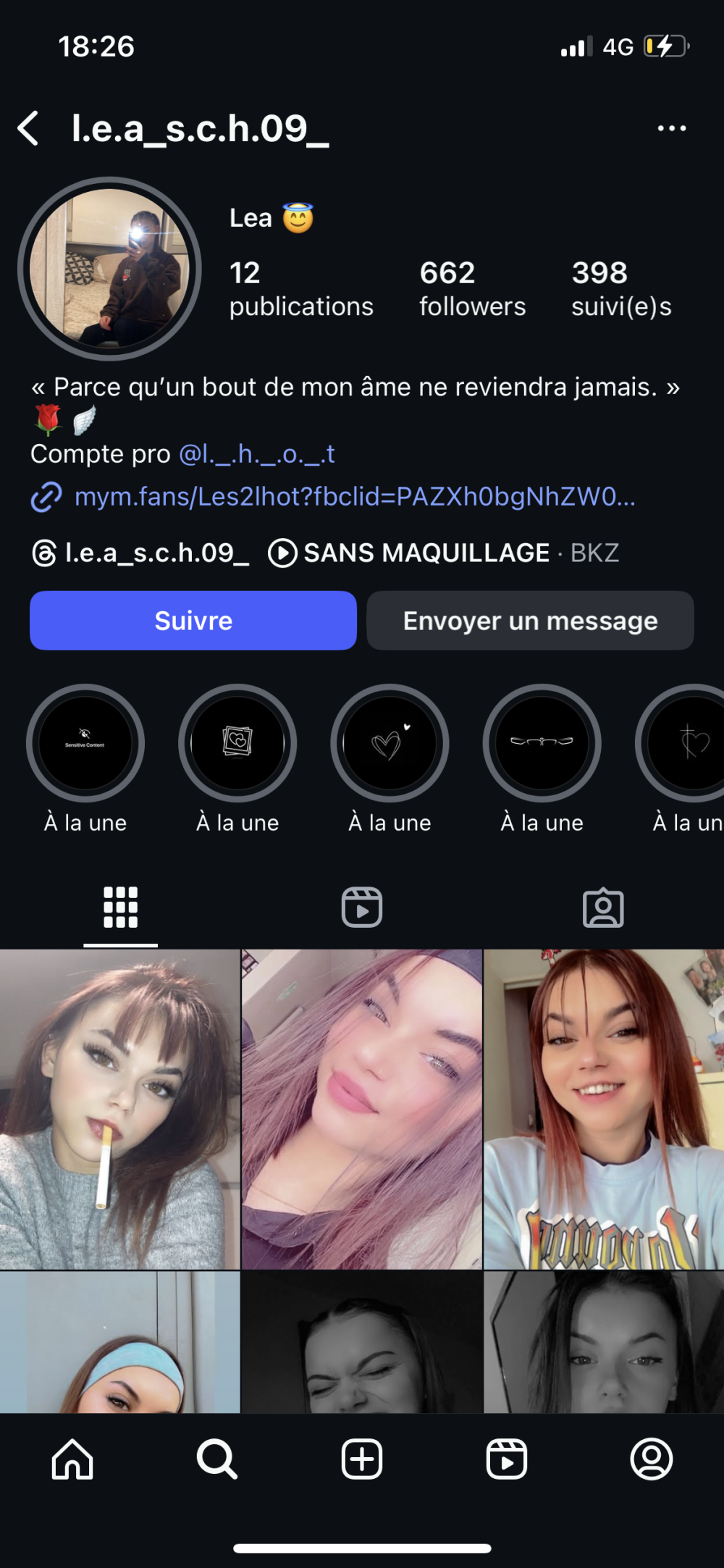Play SANS MAQUILLAGE by BKZ

[443, 553]
